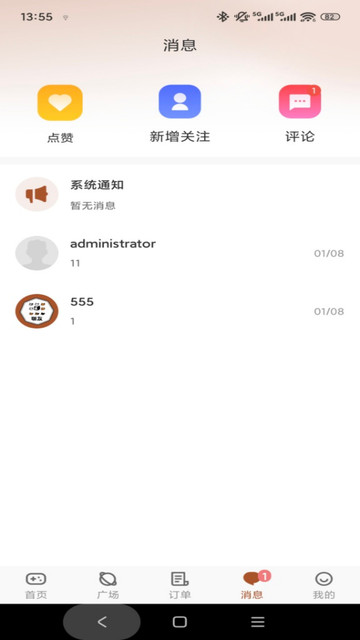360x640 pixels.
Task: Switch to the 订单 tab
Action: (180, 585)
